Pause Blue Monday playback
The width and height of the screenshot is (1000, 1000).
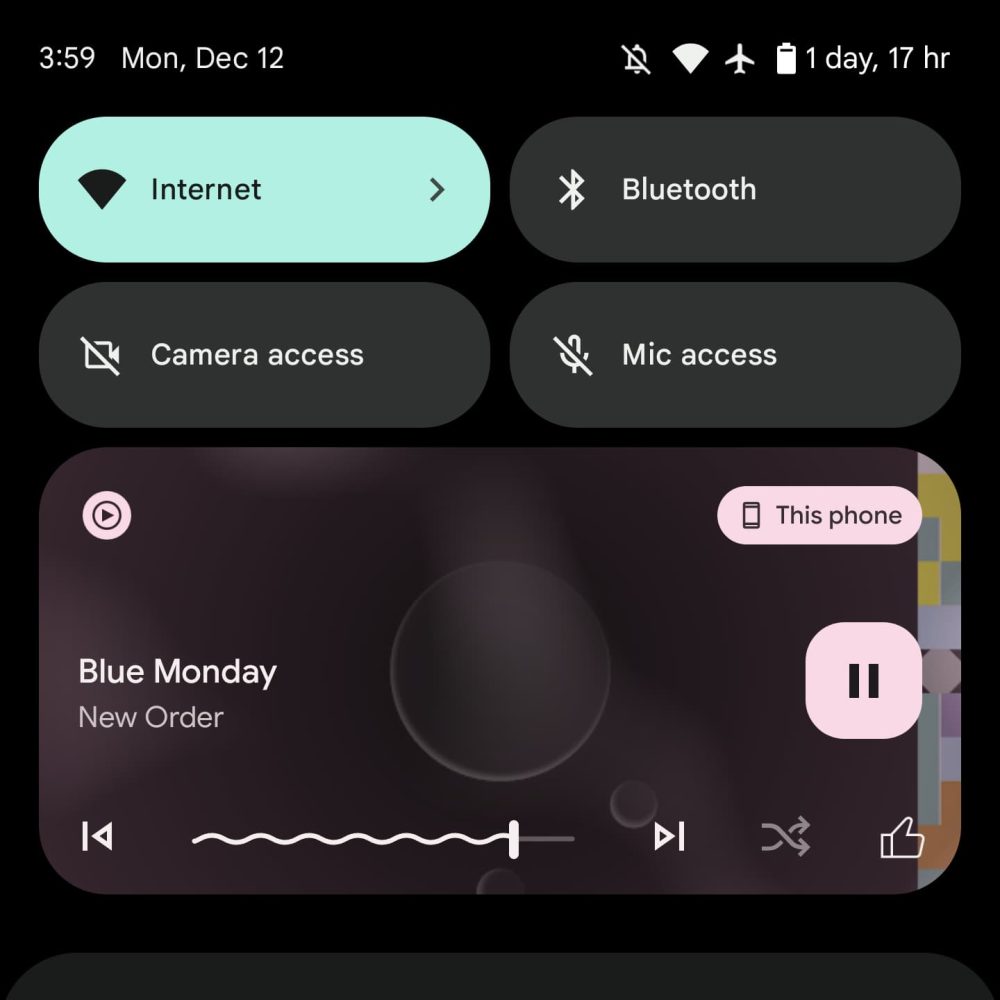863,681
